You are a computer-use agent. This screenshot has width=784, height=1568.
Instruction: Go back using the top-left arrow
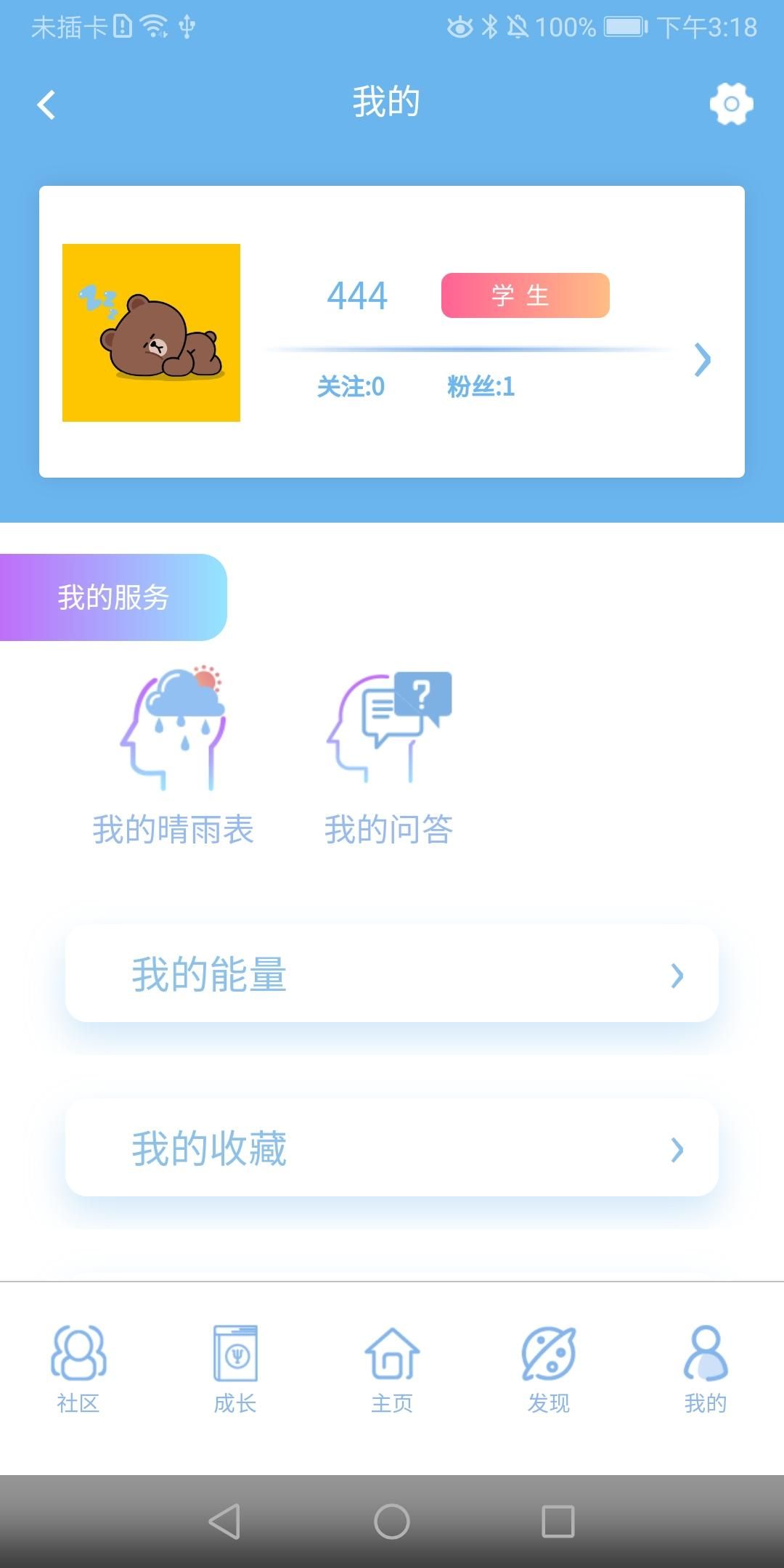[46, 105]
